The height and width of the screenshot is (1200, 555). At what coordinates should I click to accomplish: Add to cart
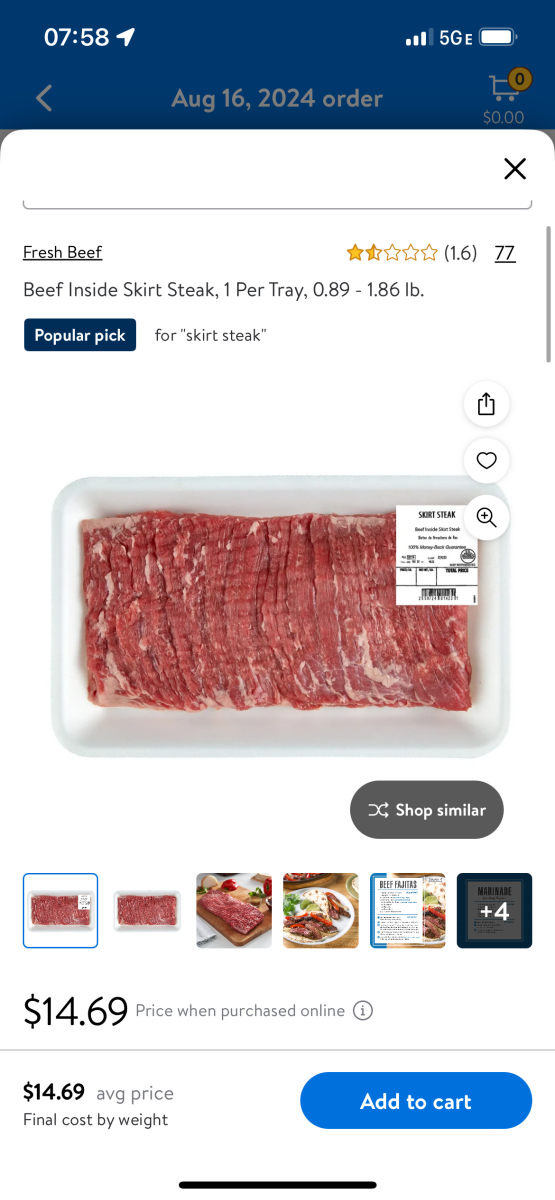[416, 1101]
